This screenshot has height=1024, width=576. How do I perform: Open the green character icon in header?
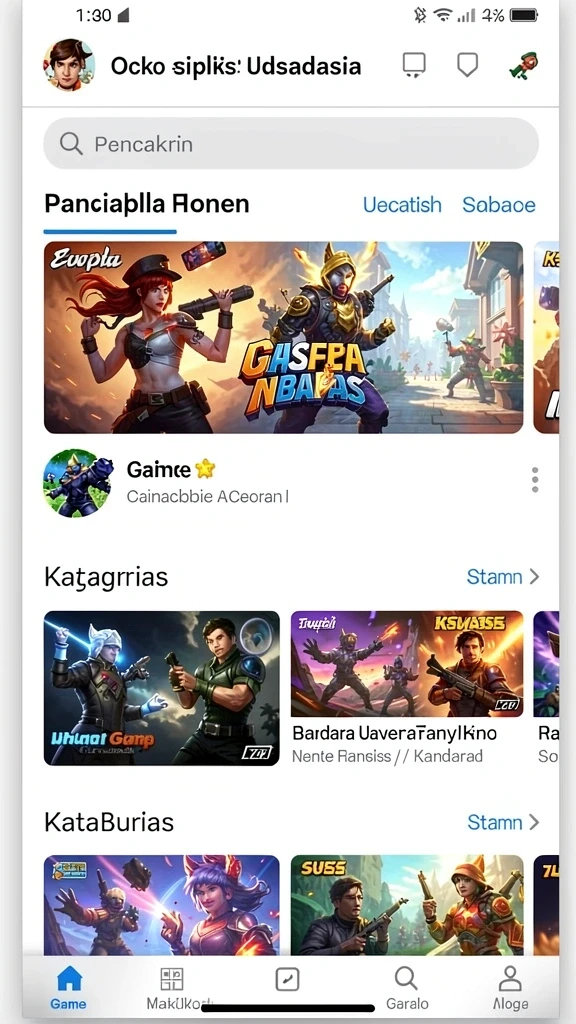point(522,65)
